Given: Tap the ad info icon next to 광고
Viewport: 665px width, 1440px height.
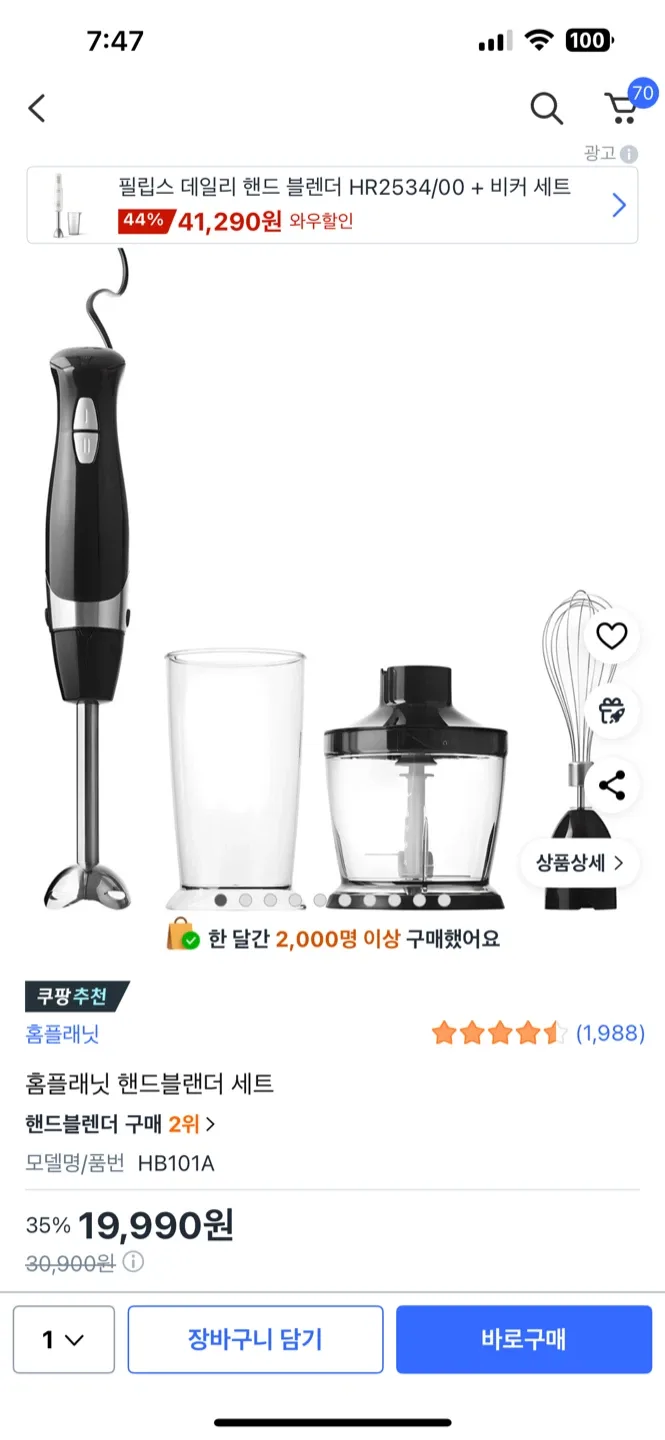Looking at the screenshot, I should (x=629, y=154).
